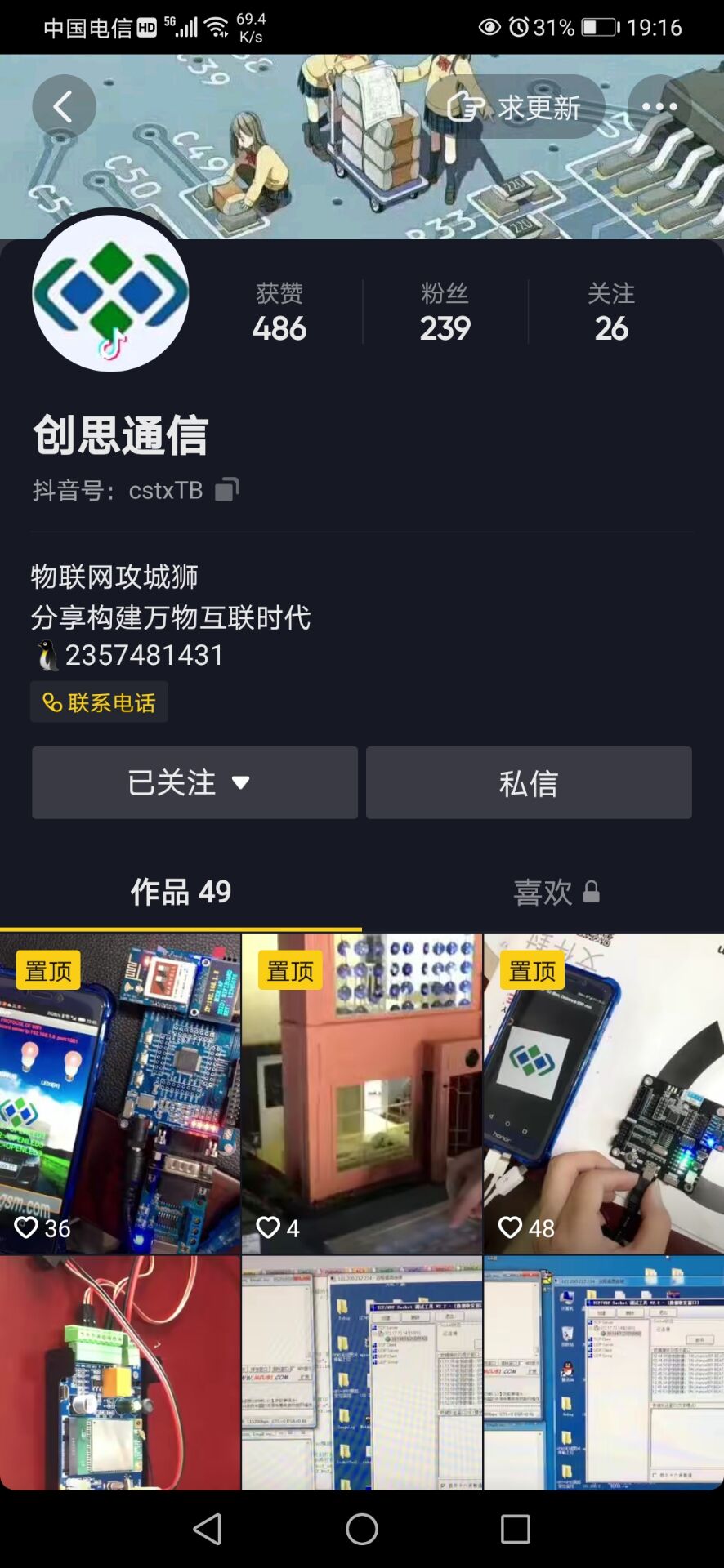Go back using the top-left arrow
Screen dimensions: 724x1568
(x=64, y=107)
